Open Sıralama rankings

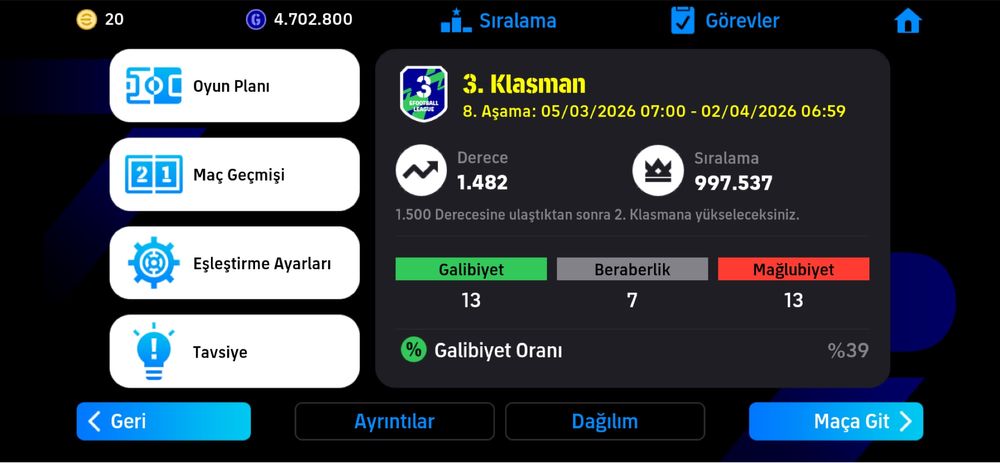pos(499,21)
